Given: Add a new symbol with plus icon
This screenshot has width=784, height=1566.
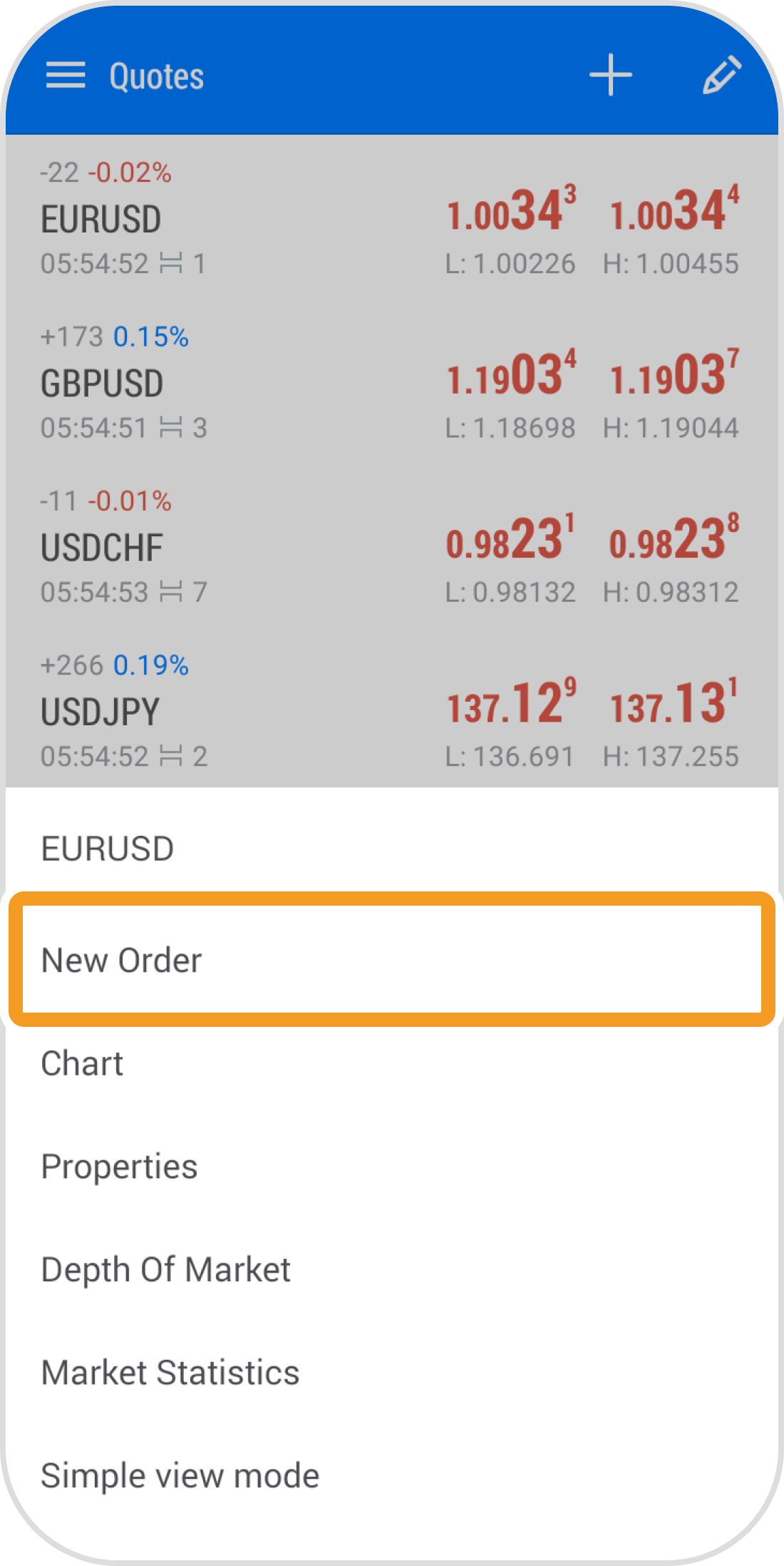Looking at the screenshot, I should click(x=610, y=75).
